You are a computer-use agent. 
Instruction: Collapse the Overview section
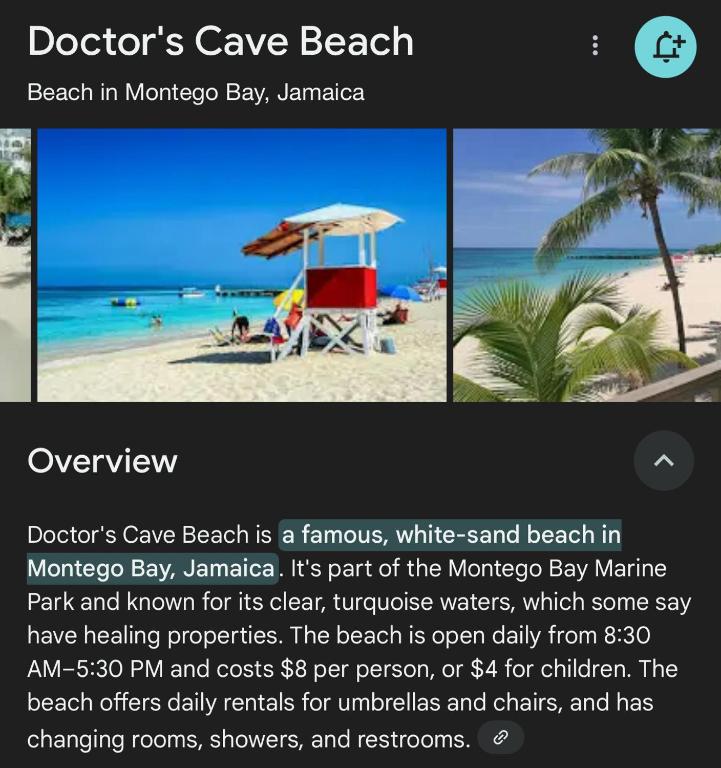tap(663, 461)
